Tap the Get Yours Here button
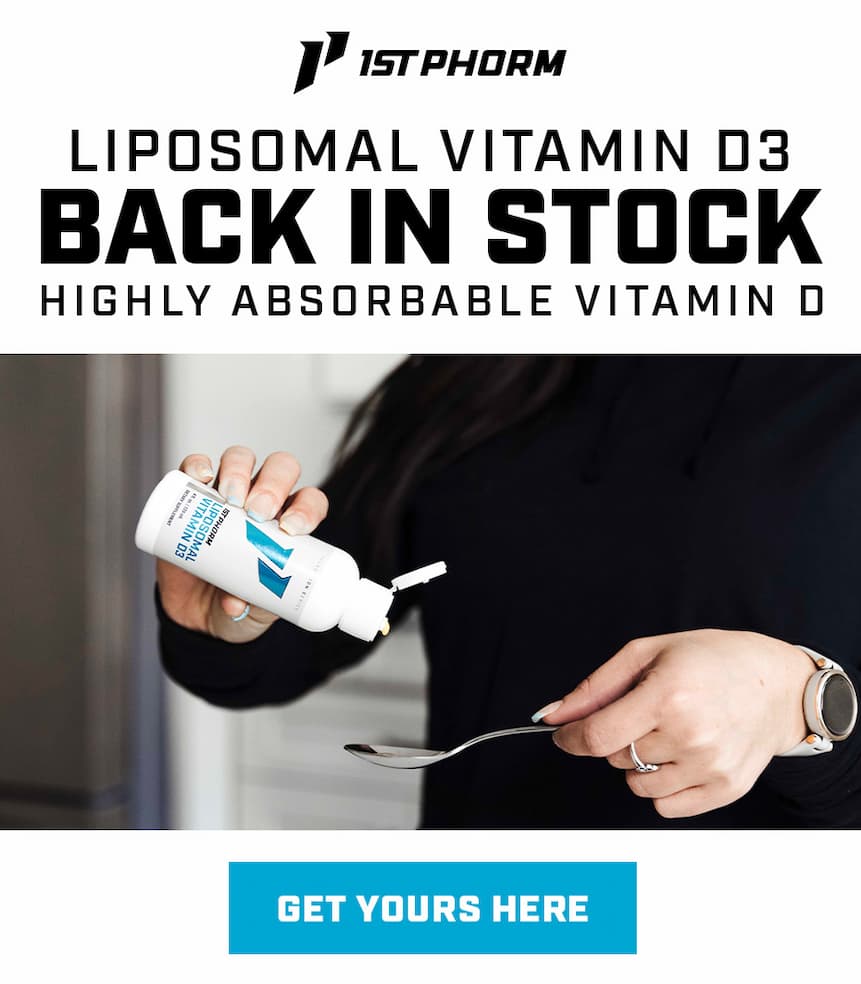 (432, 907)
